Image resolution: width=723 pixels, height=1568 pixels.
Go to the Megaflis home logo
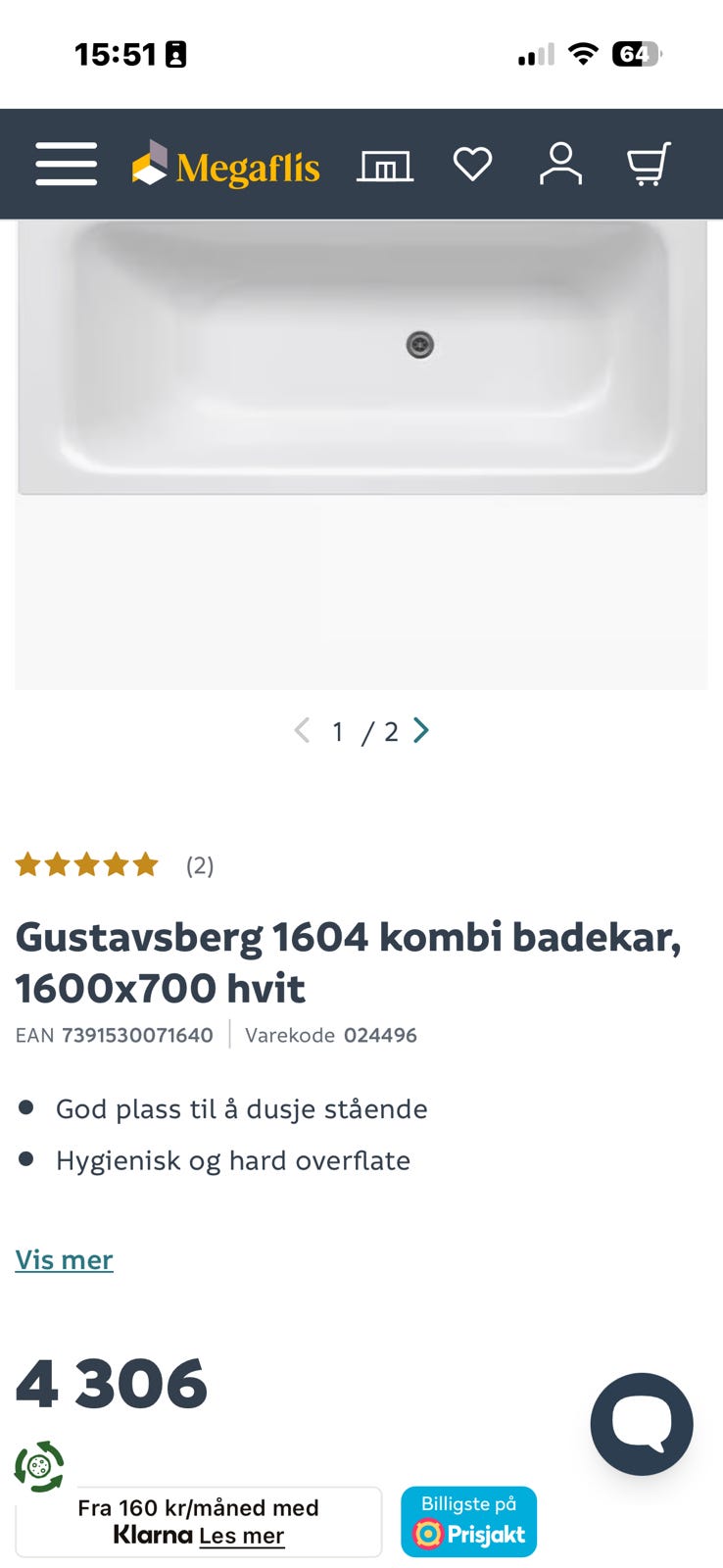226,164
